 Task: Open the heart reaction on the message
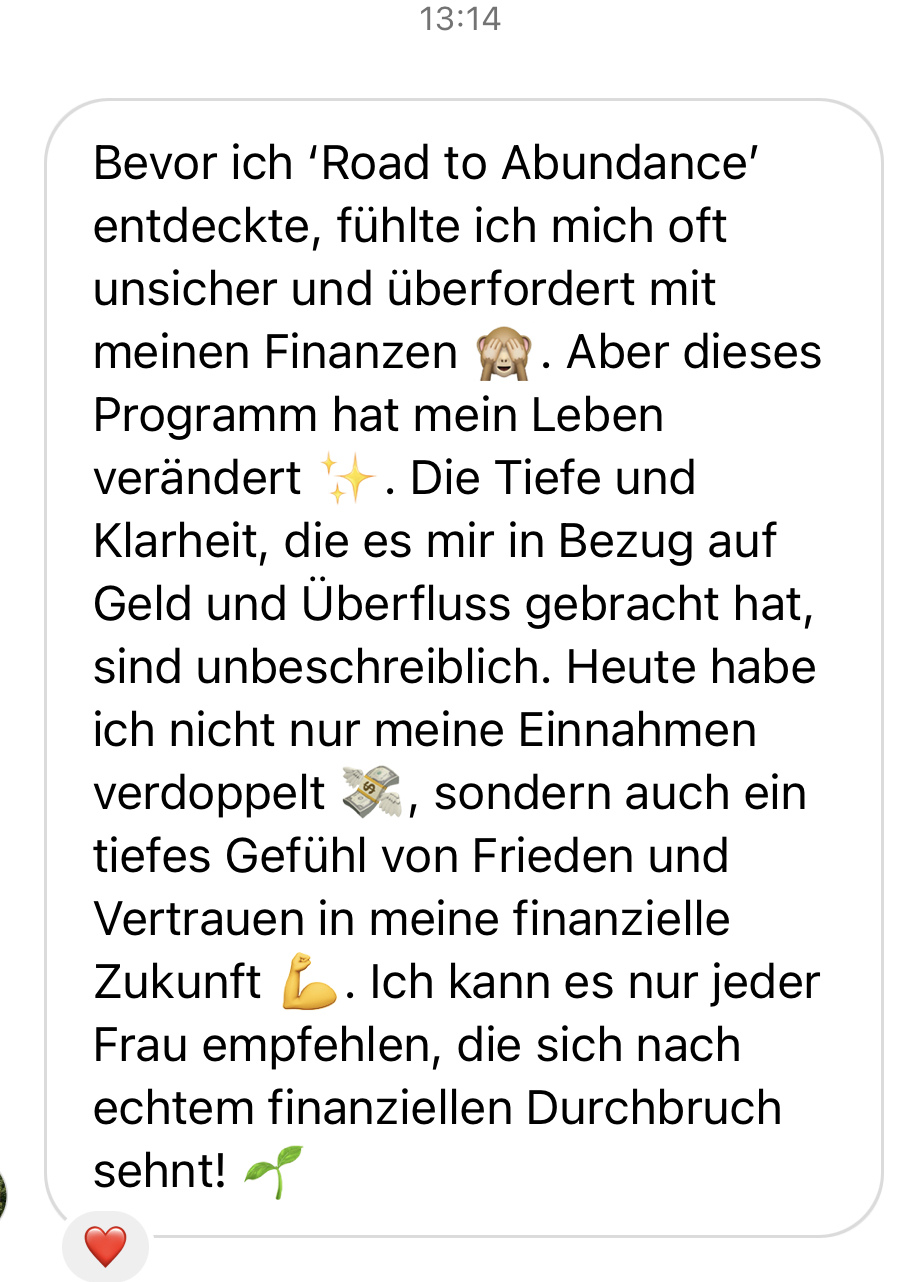105,1247
